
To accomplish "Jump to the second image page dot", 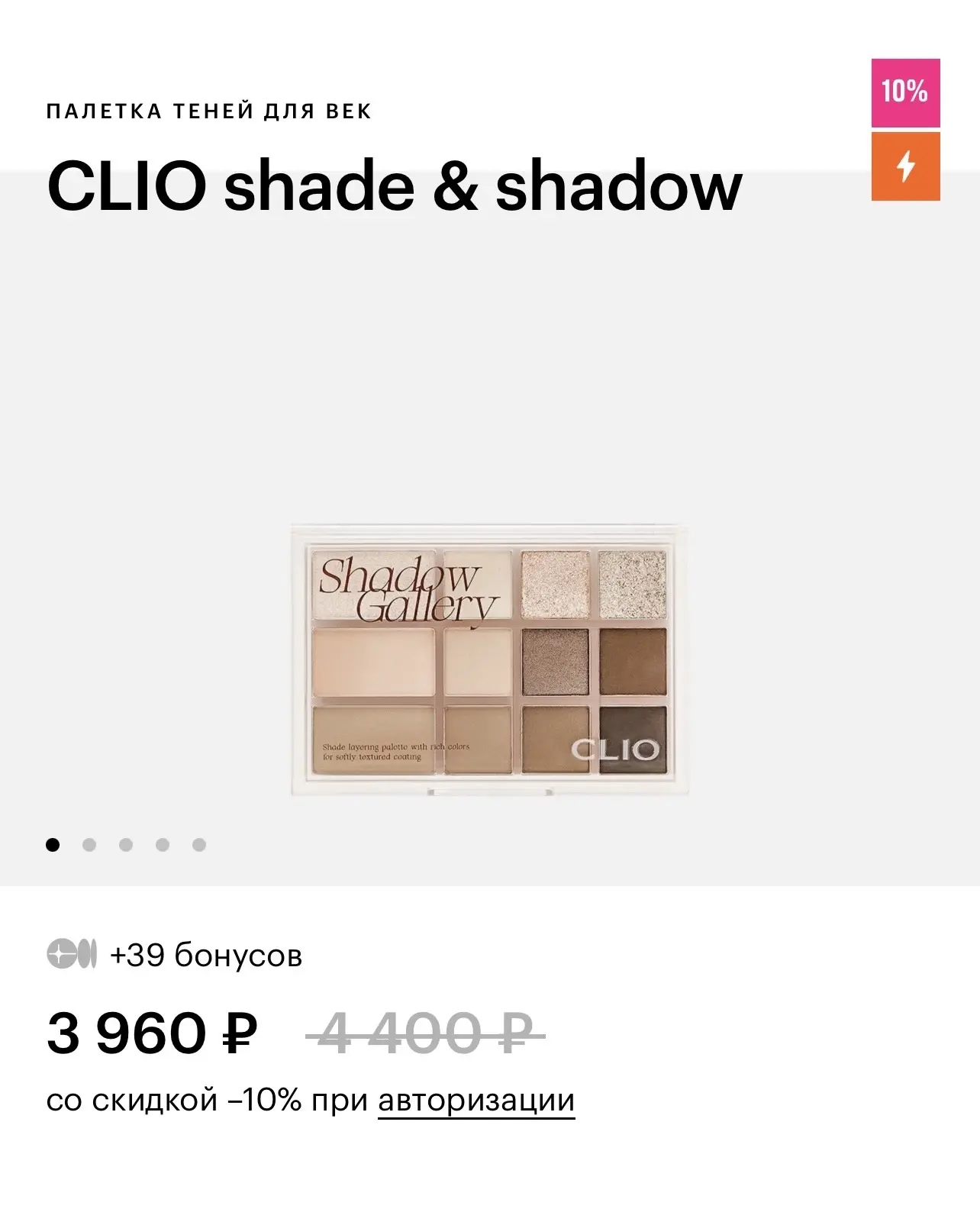I will [x=89, y=845].
